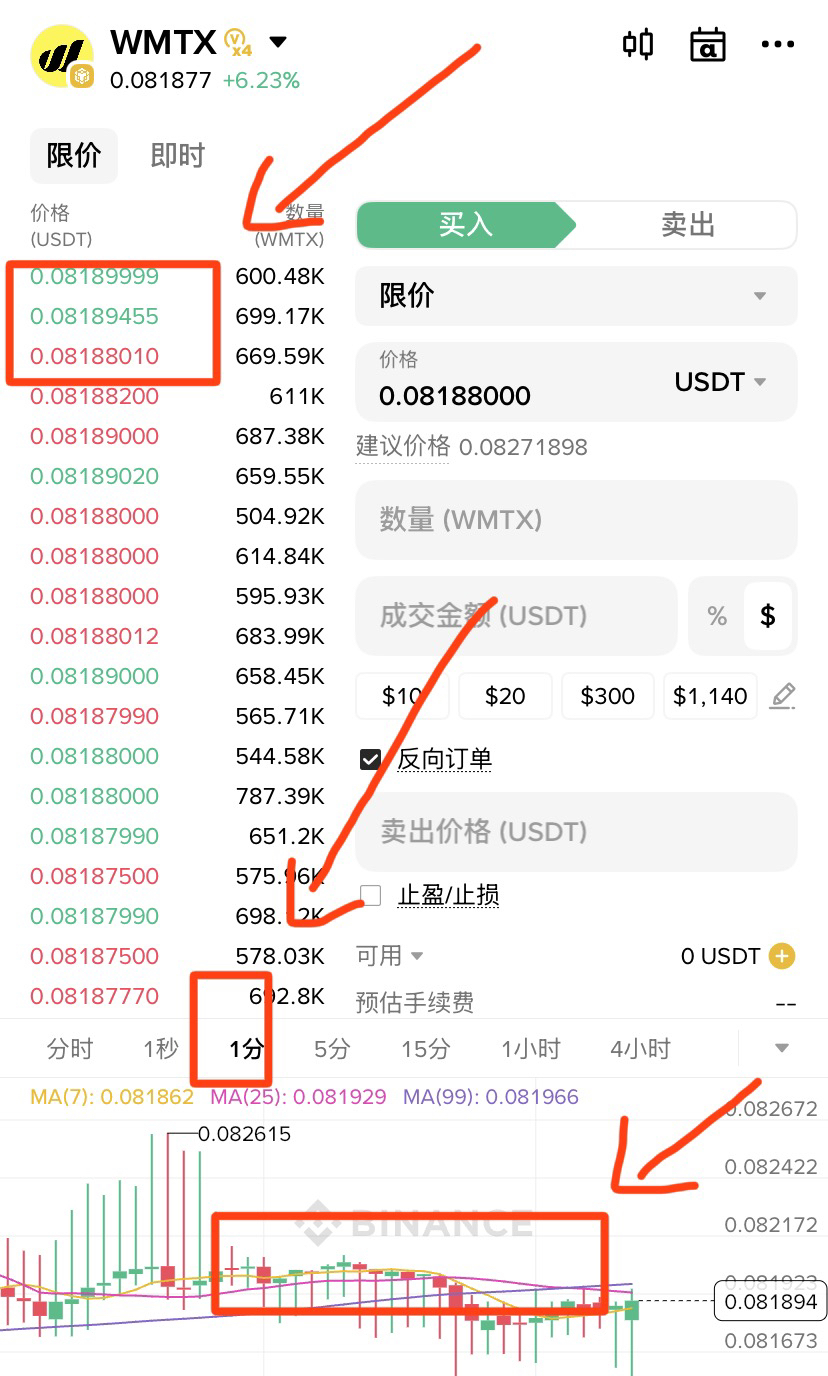This screenshot has width=828, height=1376.
Task: Switch chart interval to 15分
Action: (x=425, y=1049)
